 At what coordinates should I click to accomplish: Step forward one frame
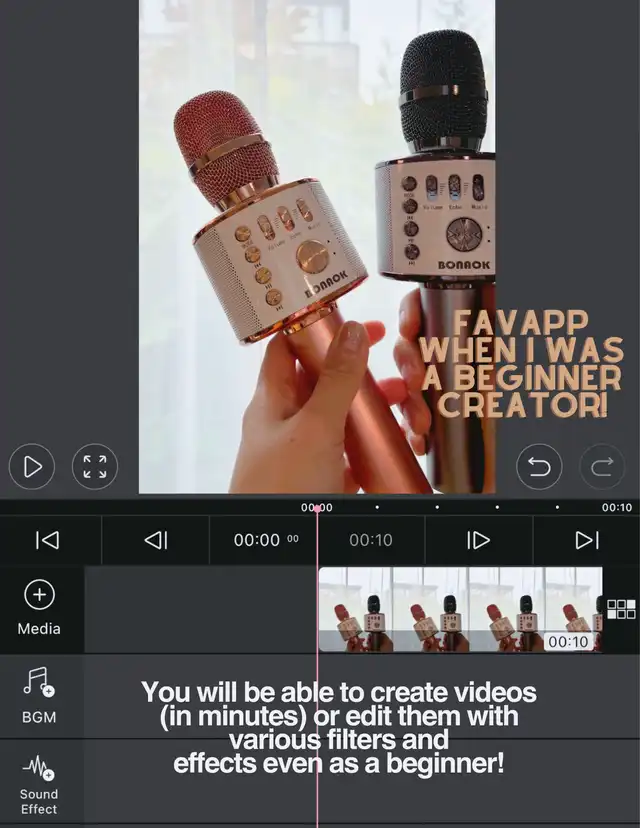pos(479,540)
